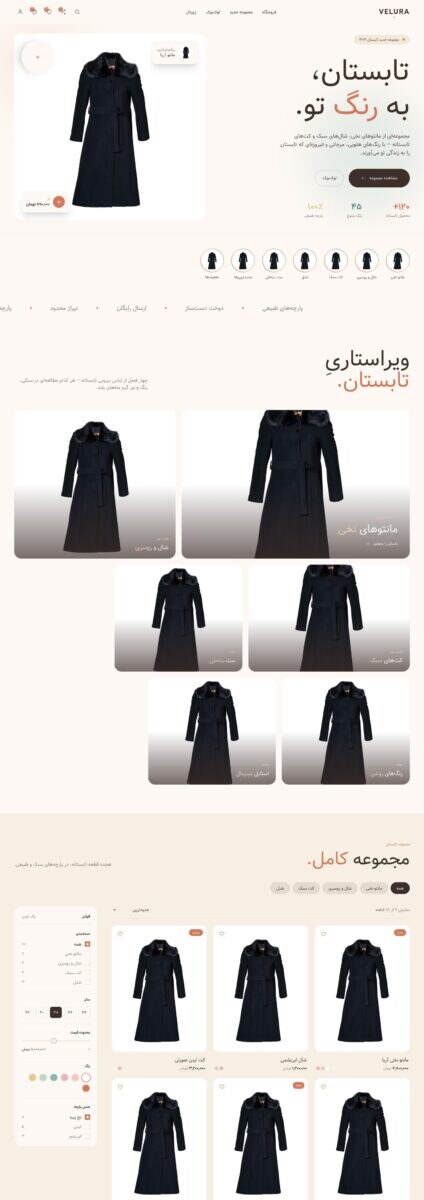Open the شال و روسری editorial card

point(95,484)
